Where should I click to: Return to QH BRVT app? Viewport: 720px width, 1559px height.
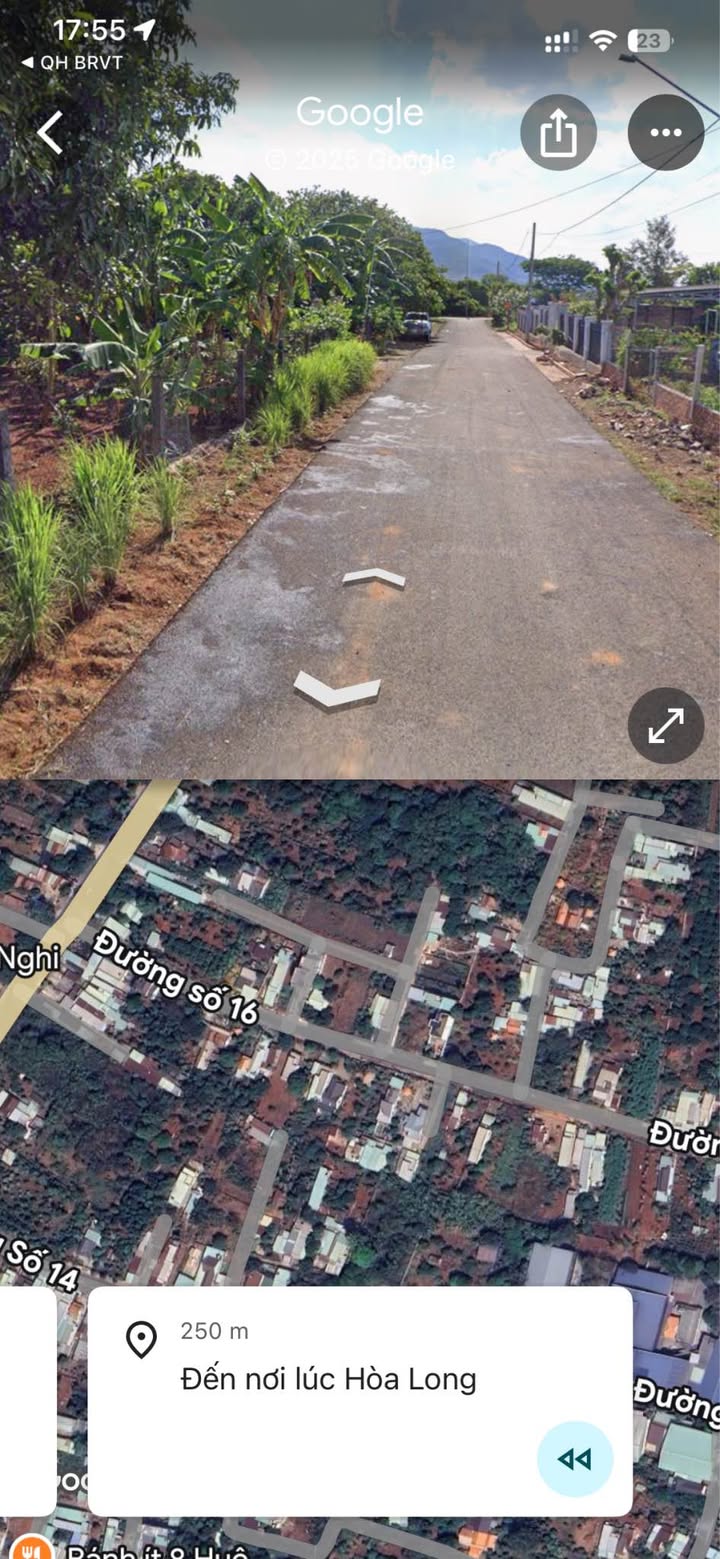click(x=72, y=62)
